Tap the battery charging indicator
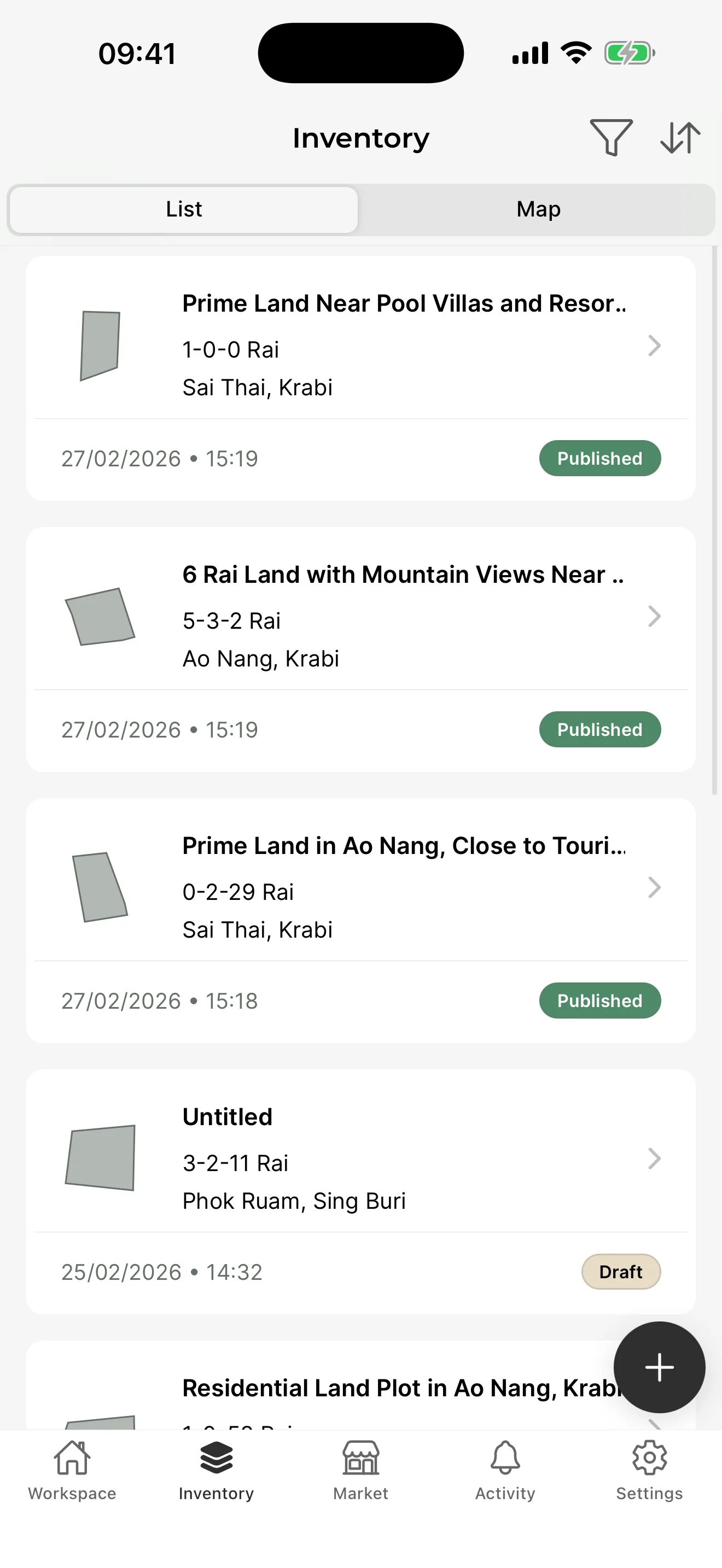The width and height of the screenshot is (722, 1568). click(627, 53)
